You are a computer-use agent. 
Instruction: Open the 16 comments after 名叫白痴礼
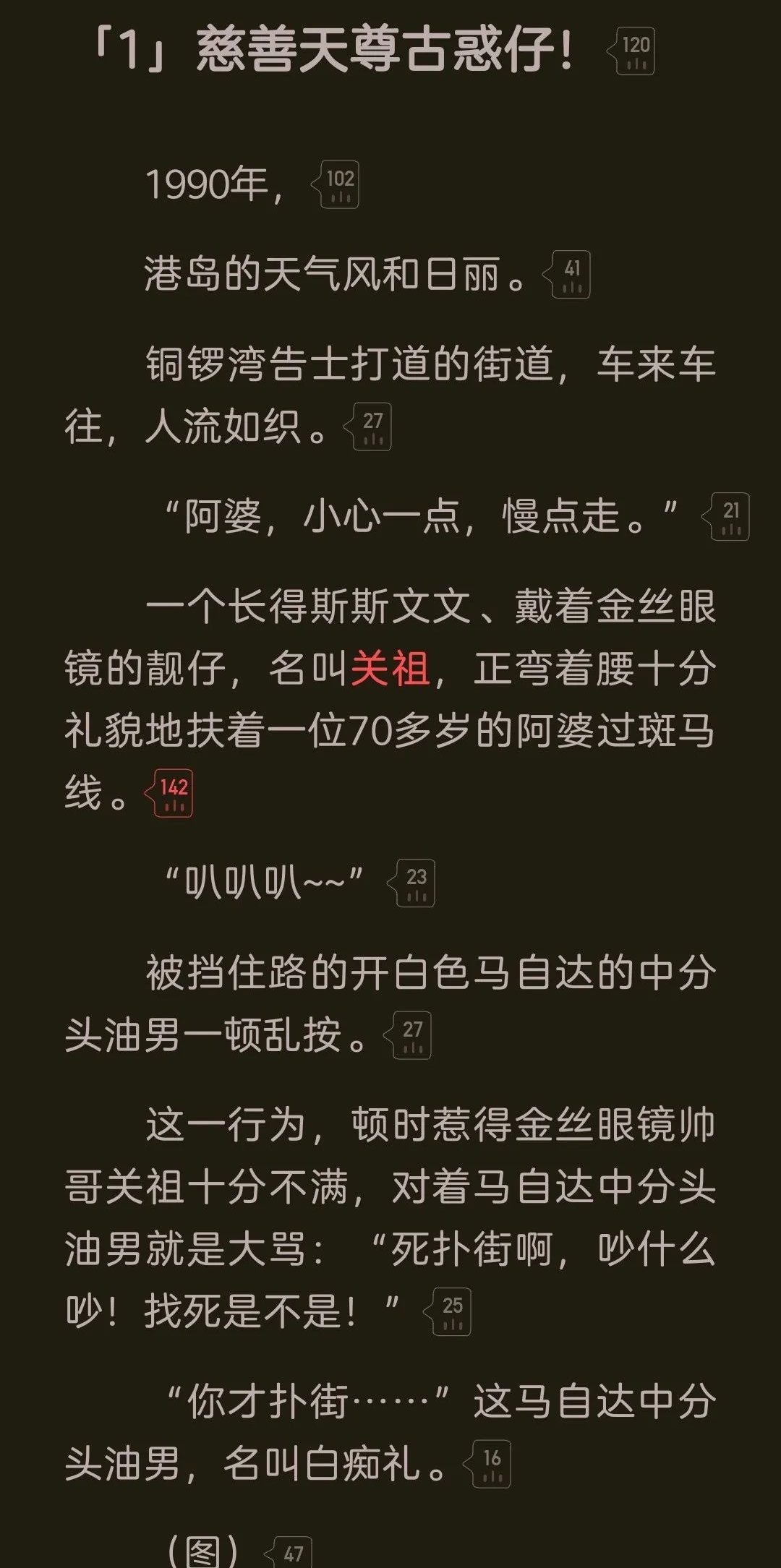tap(491, 1465)
